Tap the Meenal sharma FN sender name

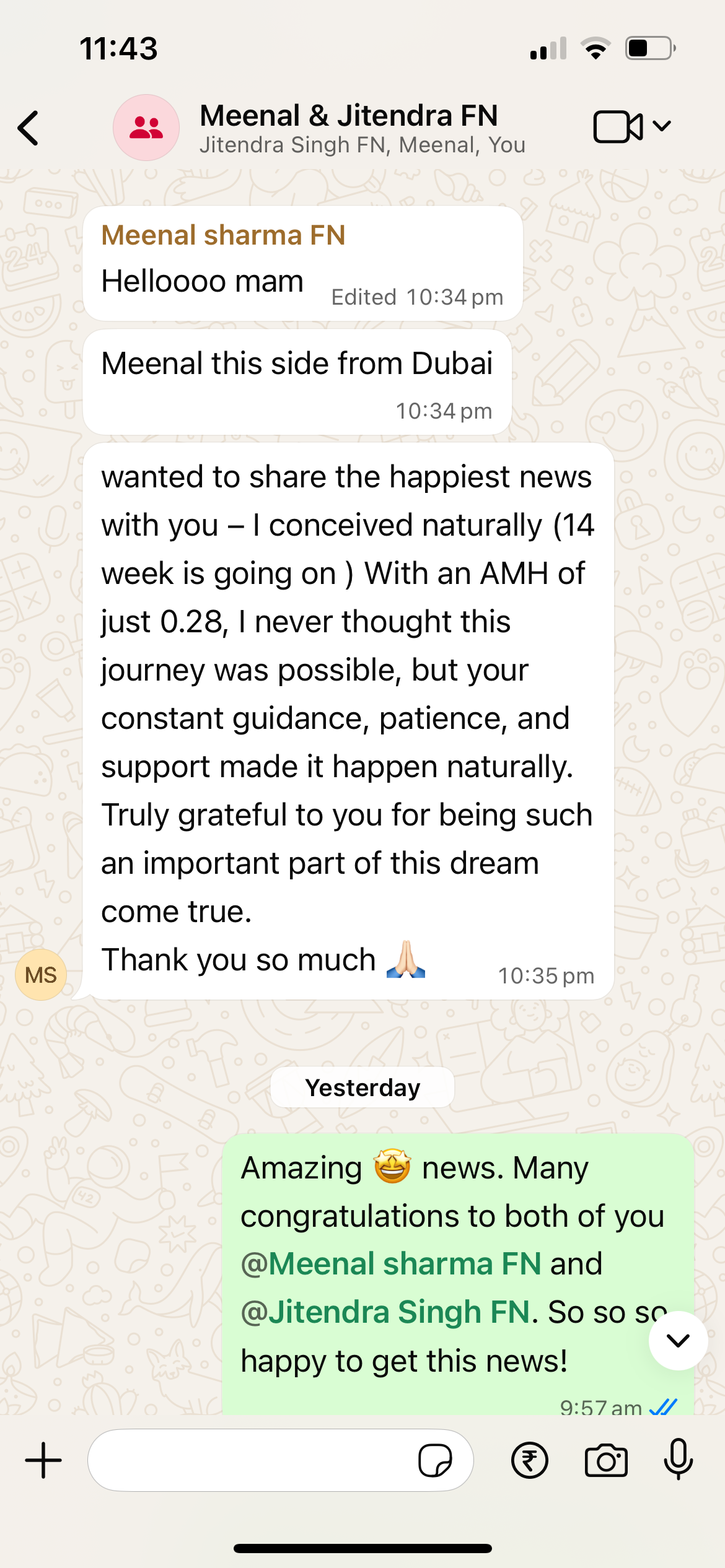pyautogui.click(x=223, y=235)
